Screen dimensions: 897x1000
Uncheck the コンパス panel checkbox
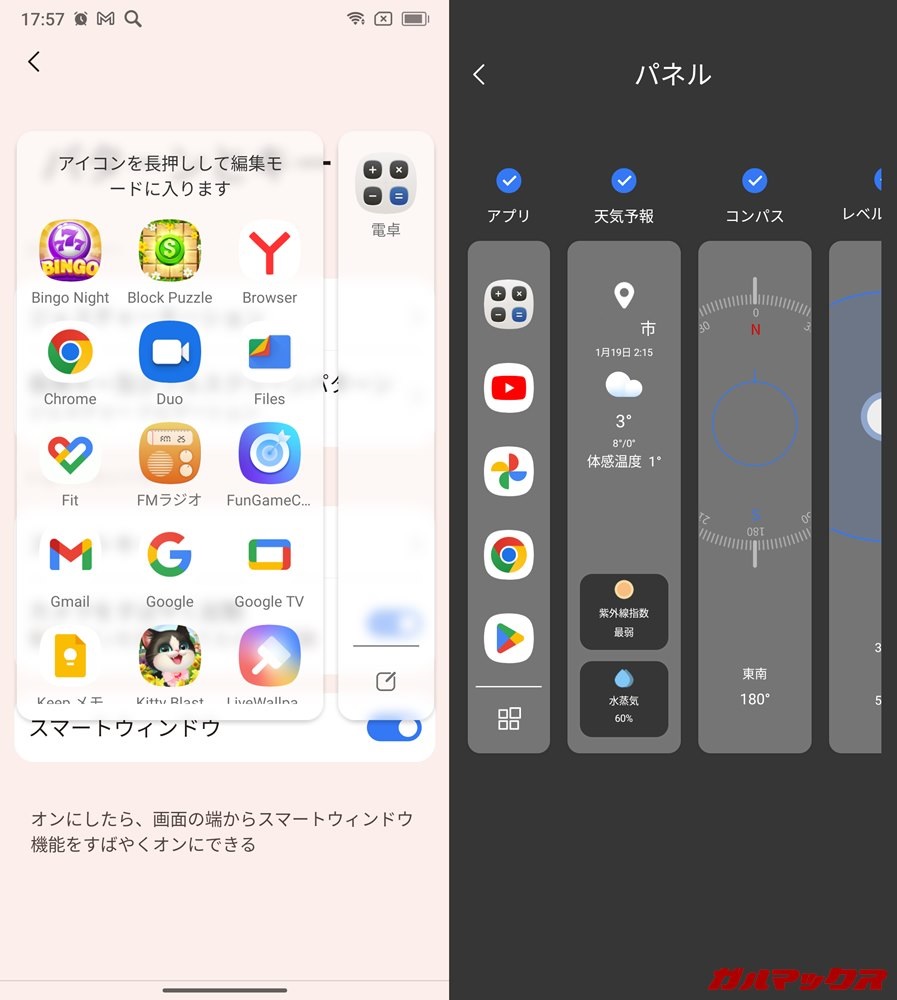754,181
